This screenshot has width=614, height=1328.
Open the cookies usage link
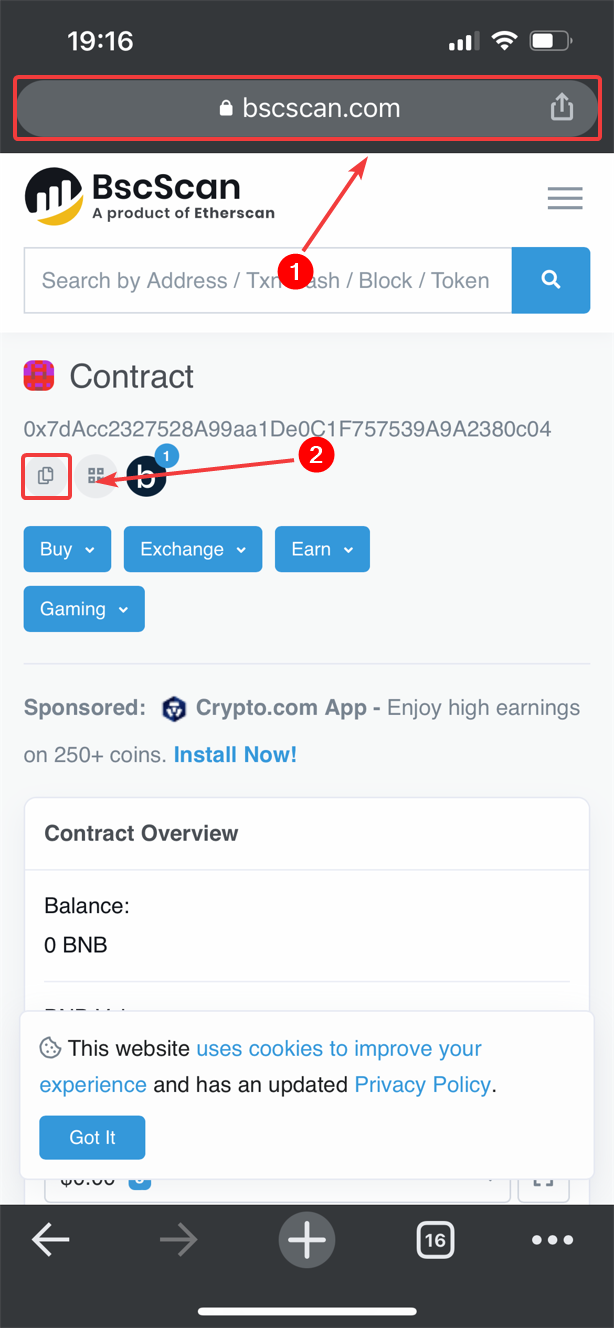pos(339,1049)
